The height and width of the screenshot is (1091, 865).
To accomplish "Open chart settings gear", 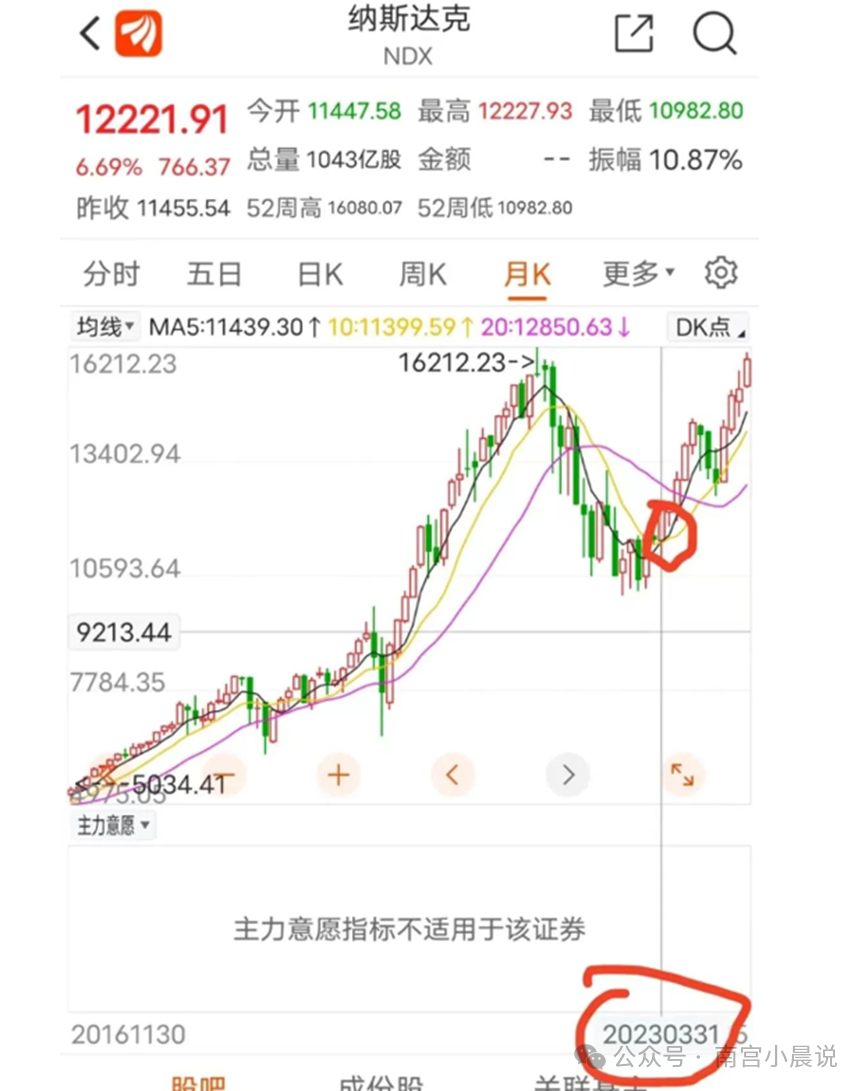I will tap(721, 273).
